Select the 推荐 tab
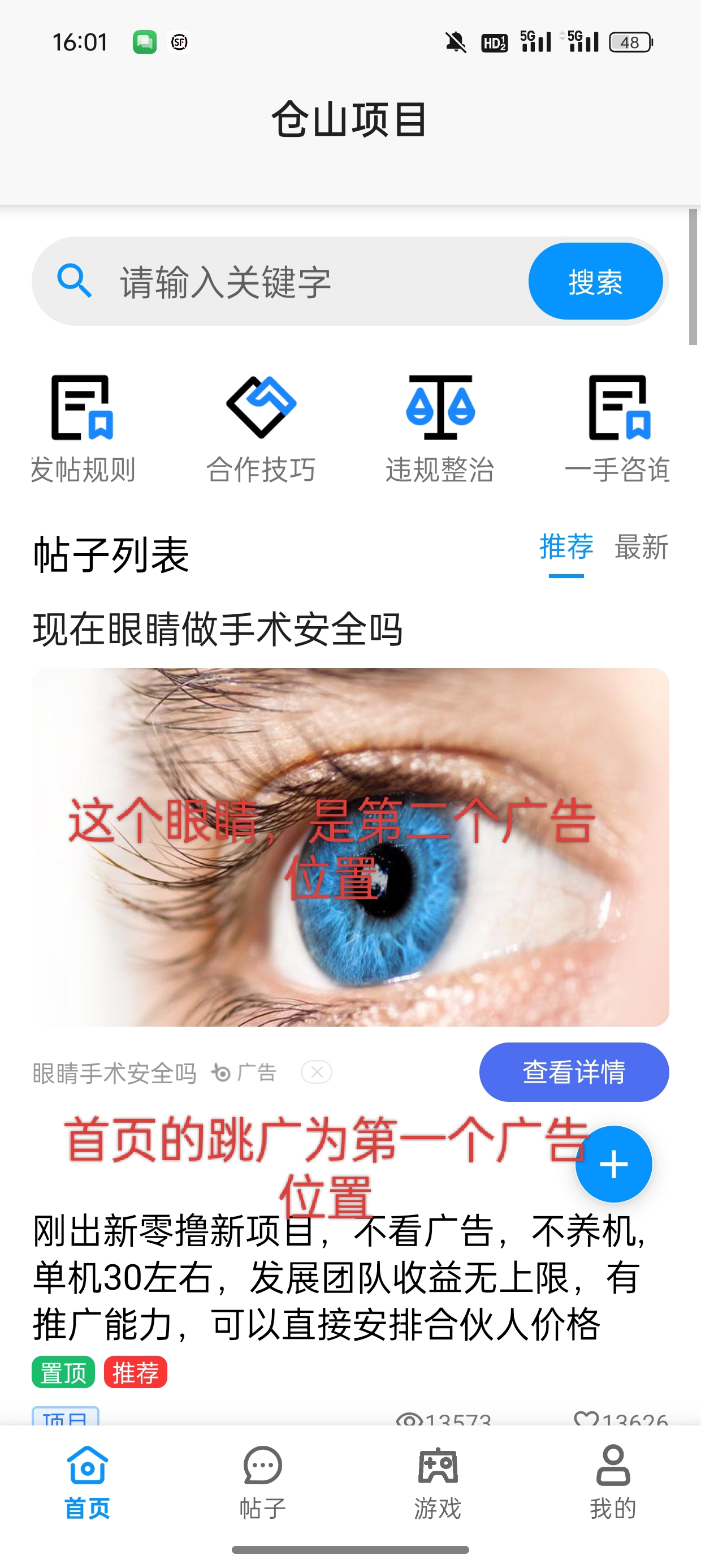Image resolution: width=701 pixels, height=1568 pixels. click(566, 546)
